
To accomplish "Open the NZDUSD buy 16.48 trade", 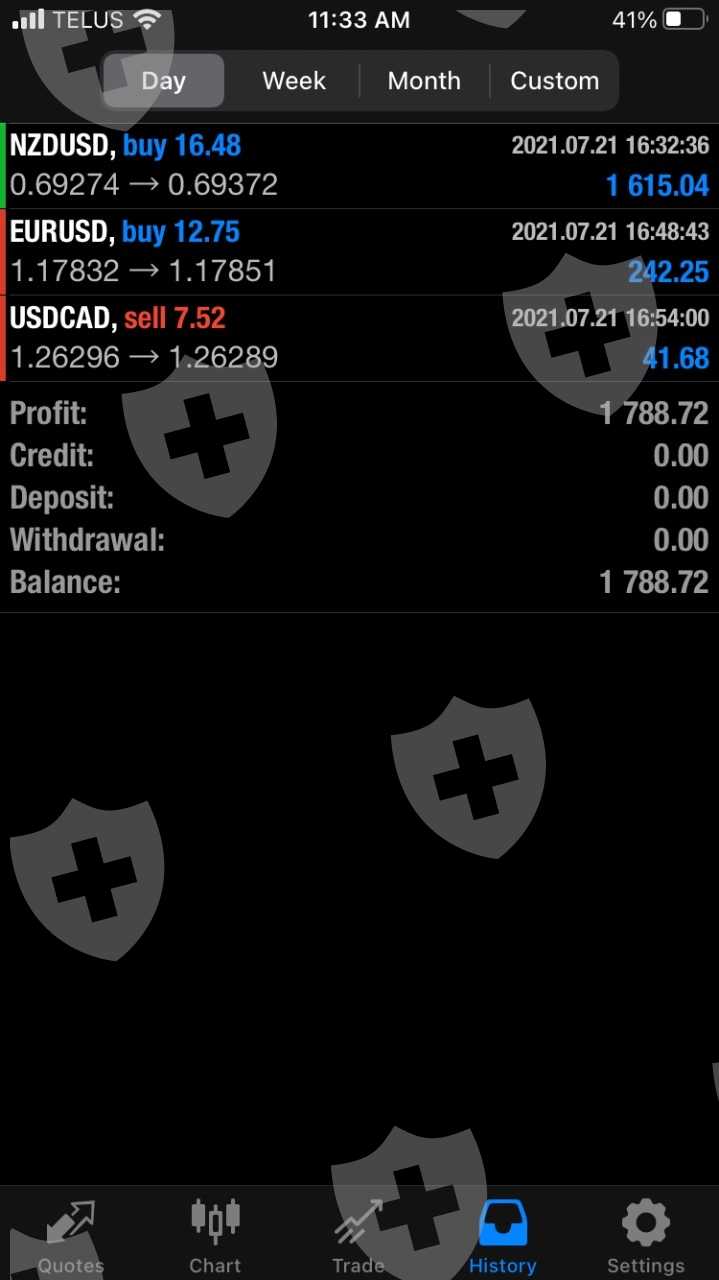I will click(359, 165).
